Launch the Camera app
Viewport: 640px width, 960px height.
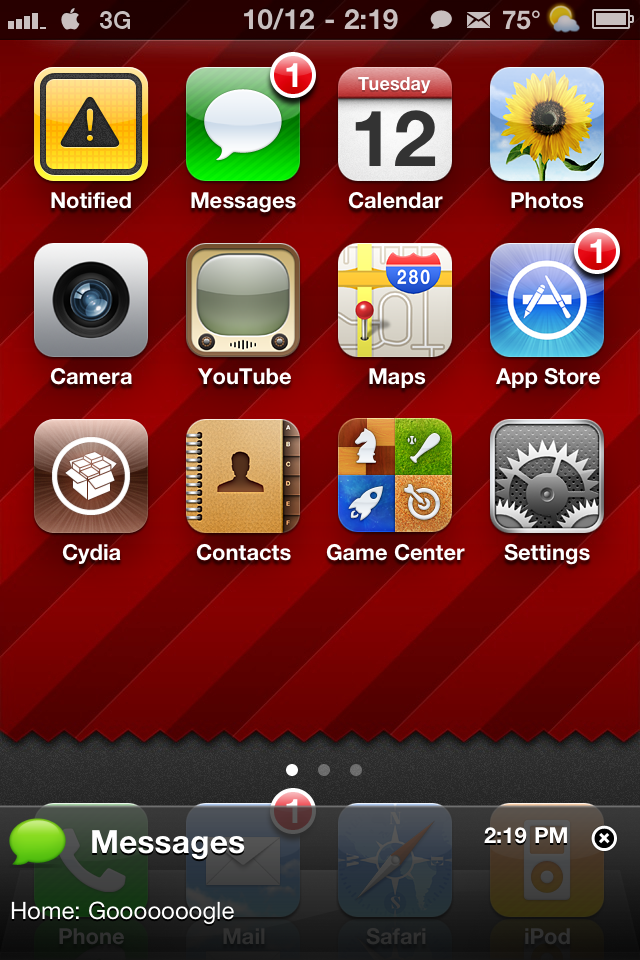click(91, 300)
